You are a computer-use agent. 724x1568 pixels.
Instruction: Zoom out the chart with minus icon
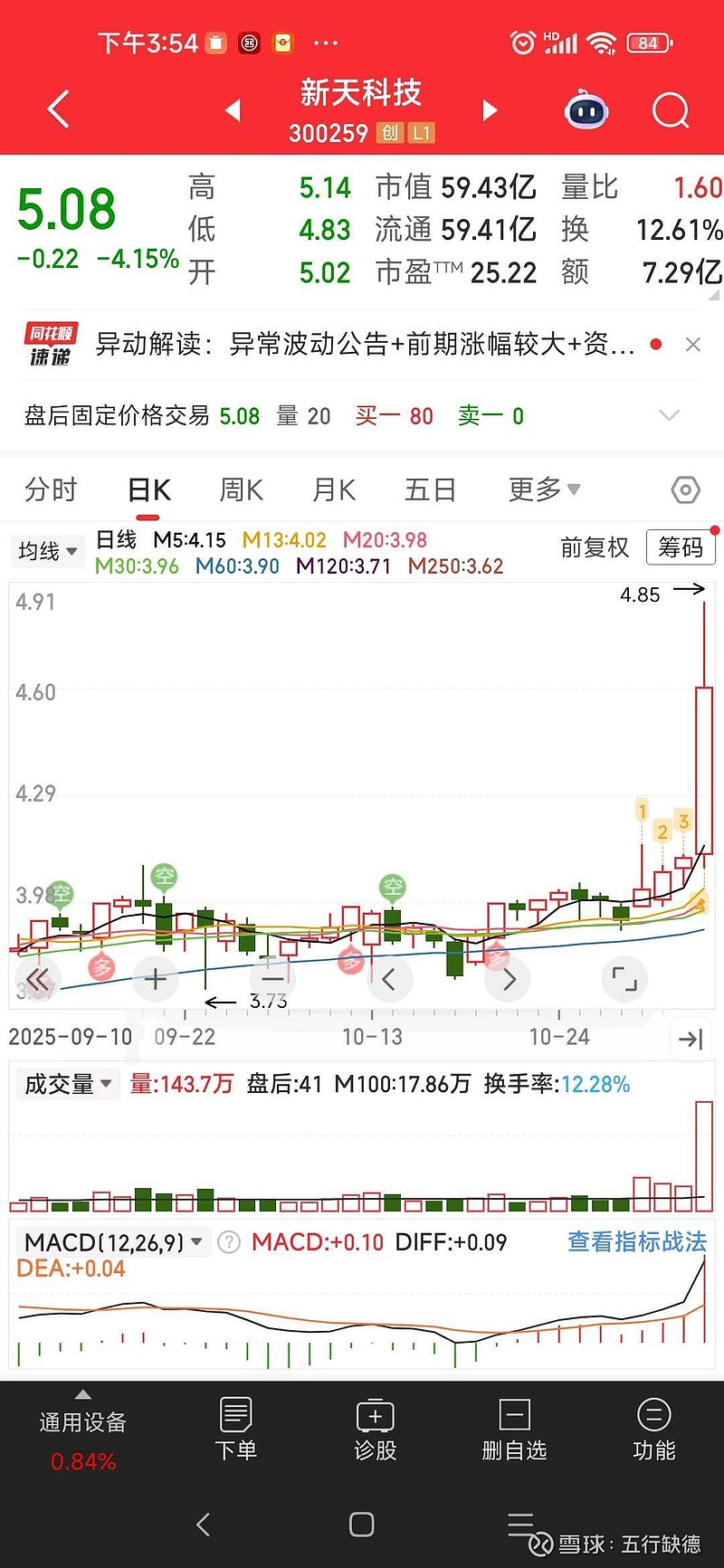click(x=271, y=978)
